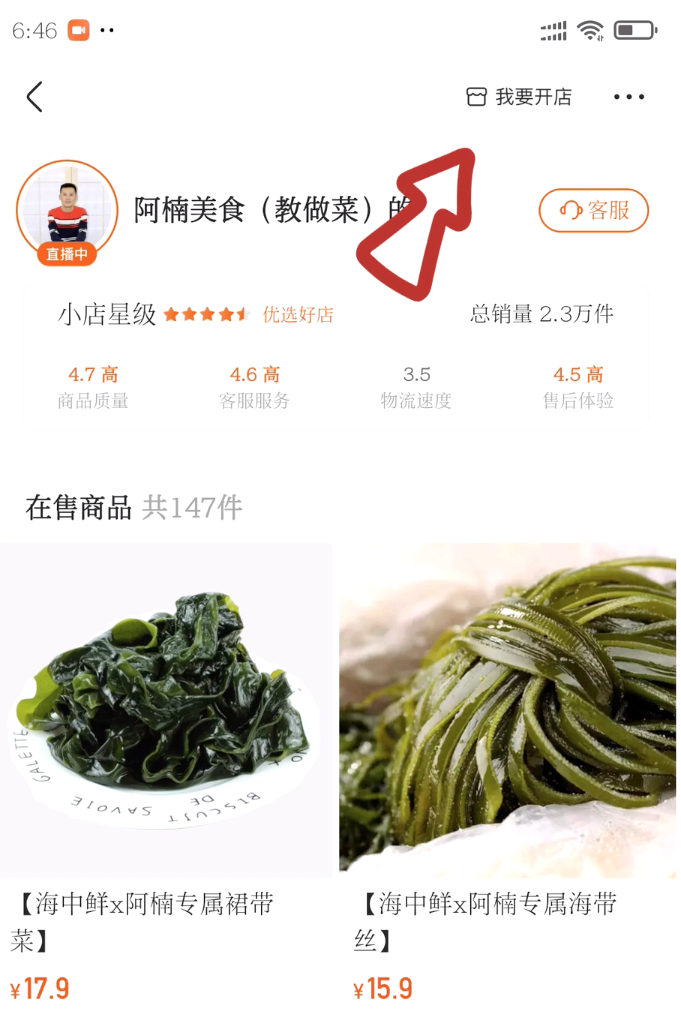Tap 我要开店 to open a shop

point(519,97)
